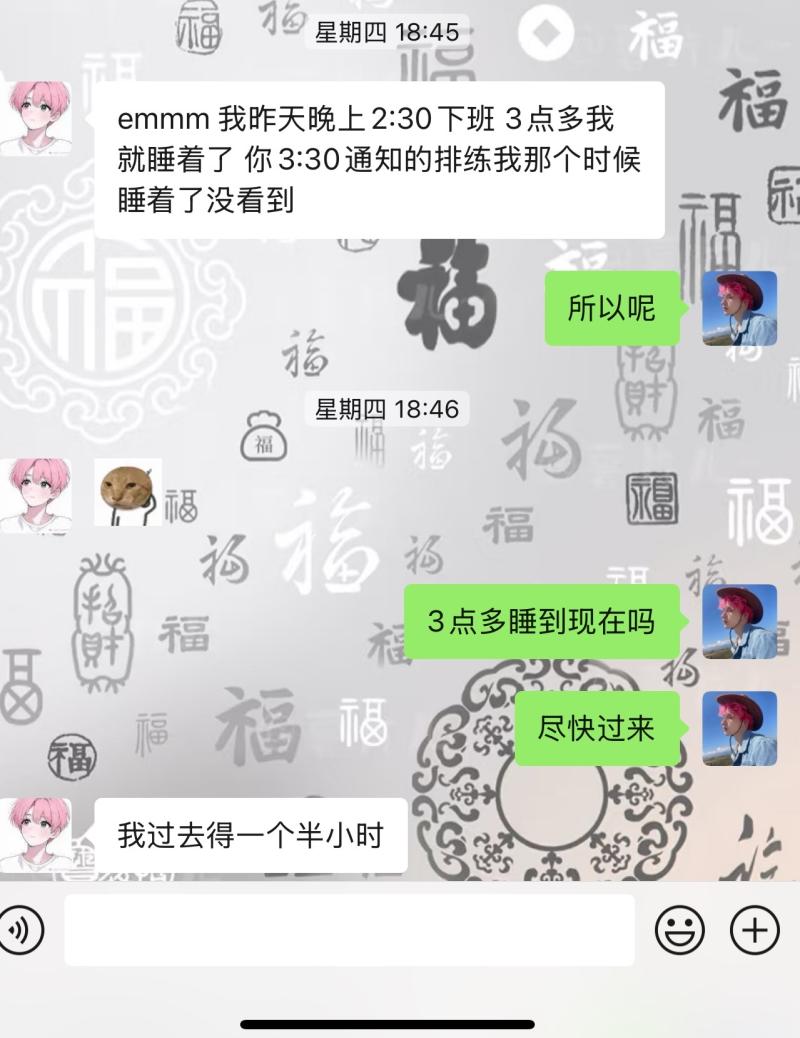Open the cat sticker message
The height and width of the screenshot is (1038, 800).
click(128, 492)
